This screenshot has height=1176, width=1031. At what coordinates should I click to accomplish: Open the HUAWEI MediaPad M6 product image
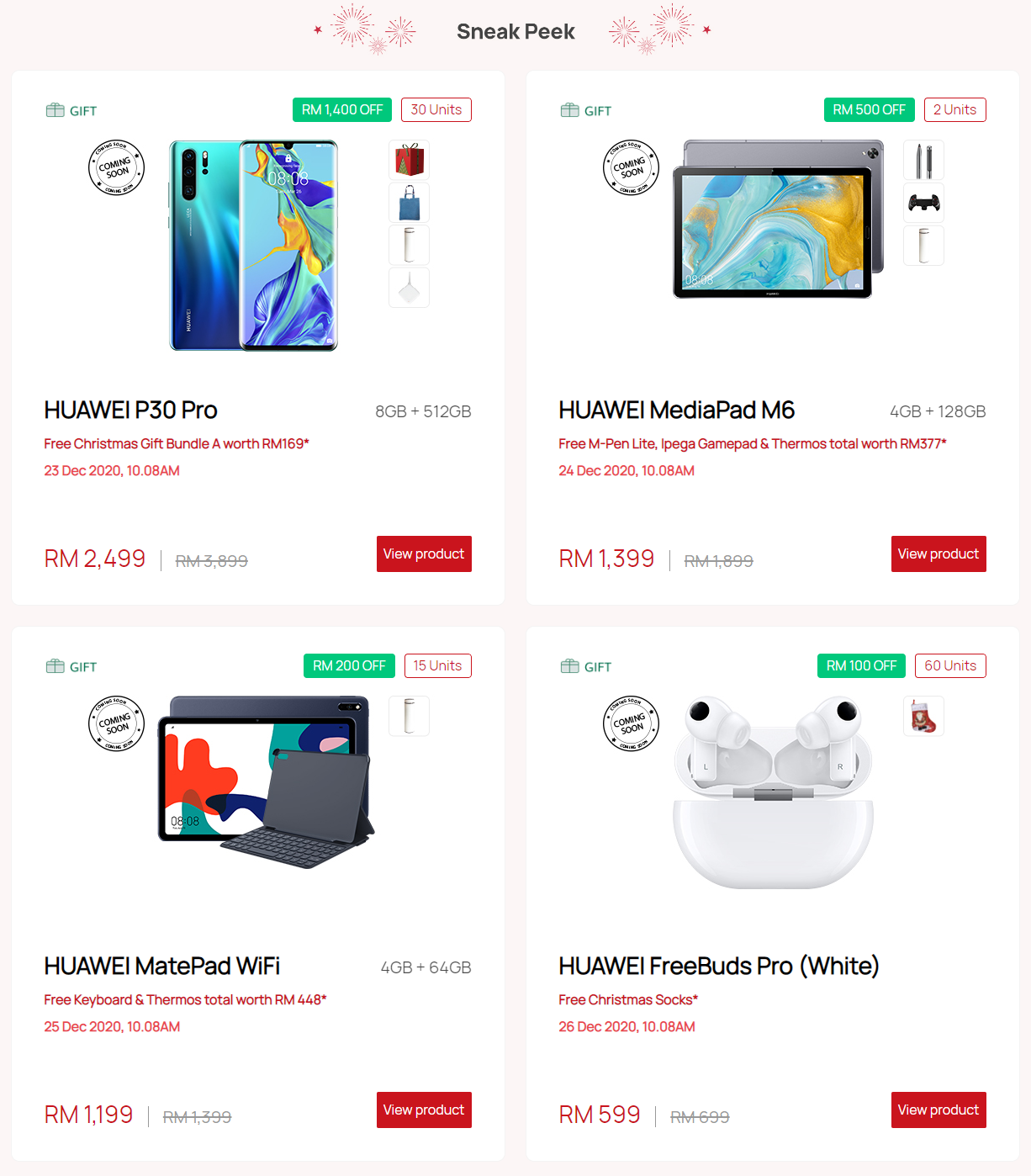(778, 220)
